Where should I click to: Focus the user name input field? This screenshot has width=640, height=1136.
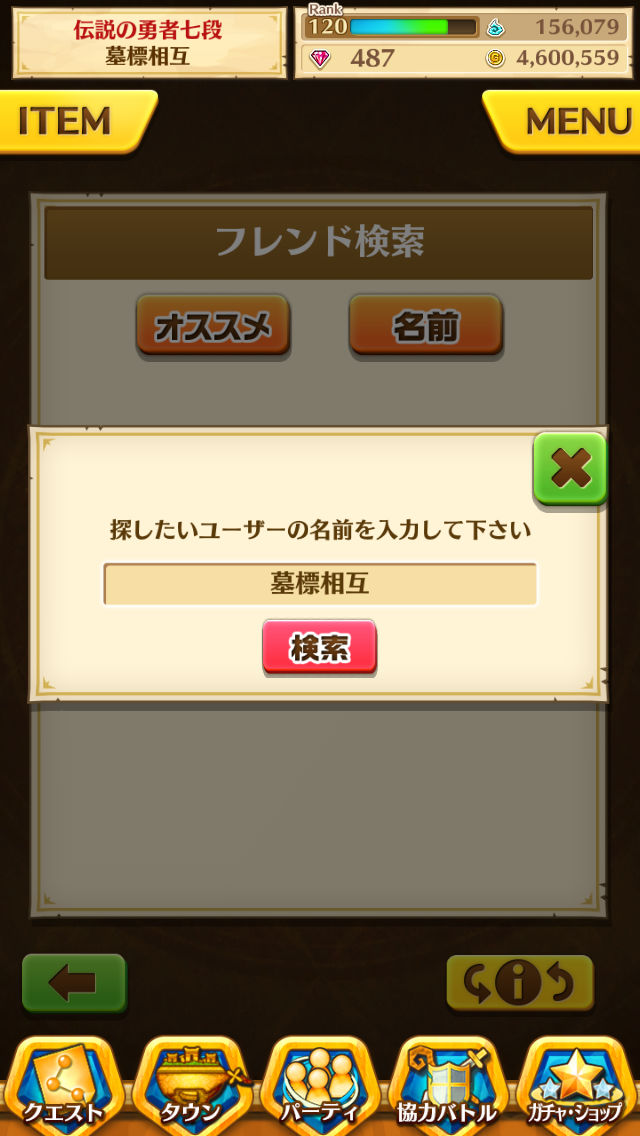pos(320,584)
